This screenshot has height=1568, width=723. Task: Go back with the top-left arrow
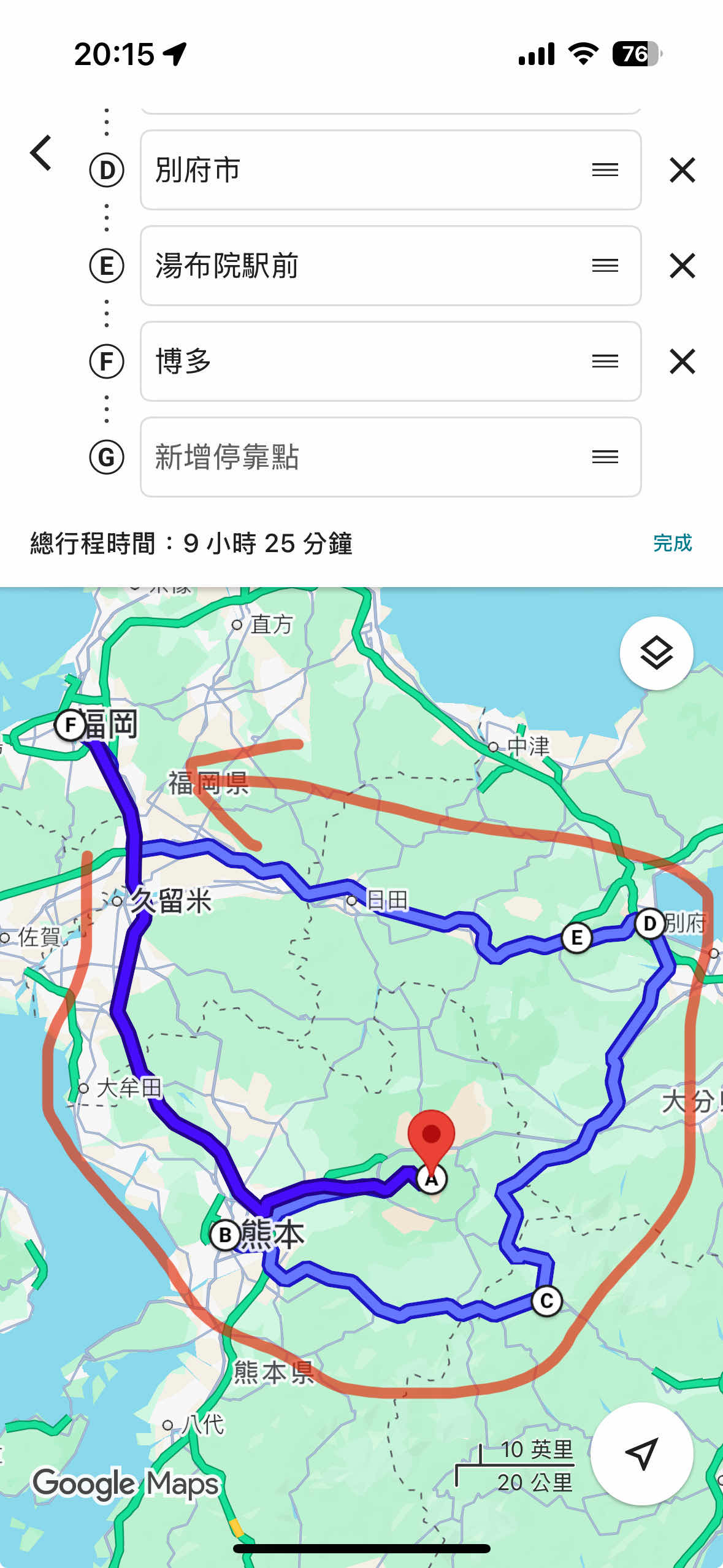click(41, 153)
